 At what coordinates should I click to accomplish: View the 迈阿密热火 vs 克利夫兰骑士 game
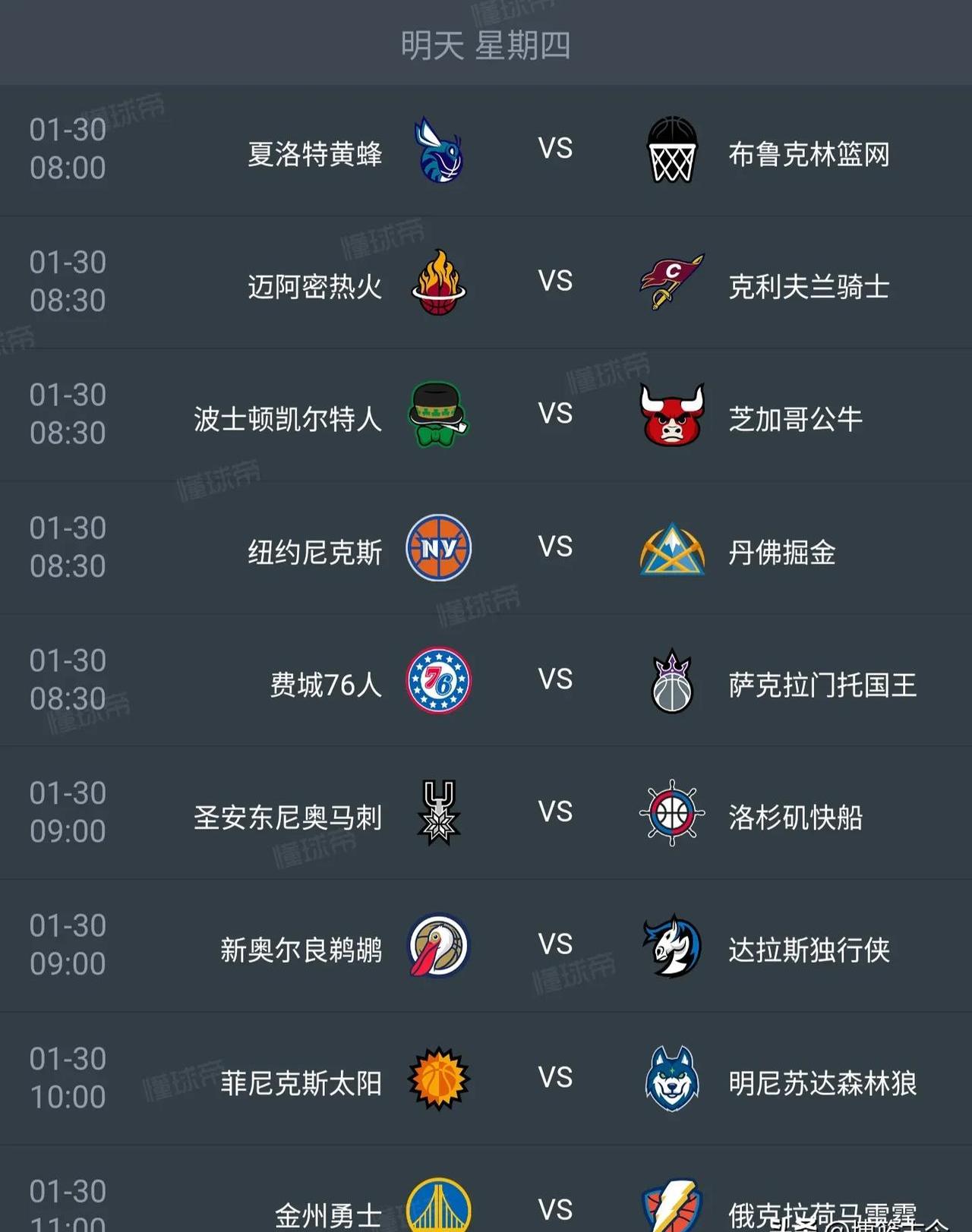[x=555, y=282]
